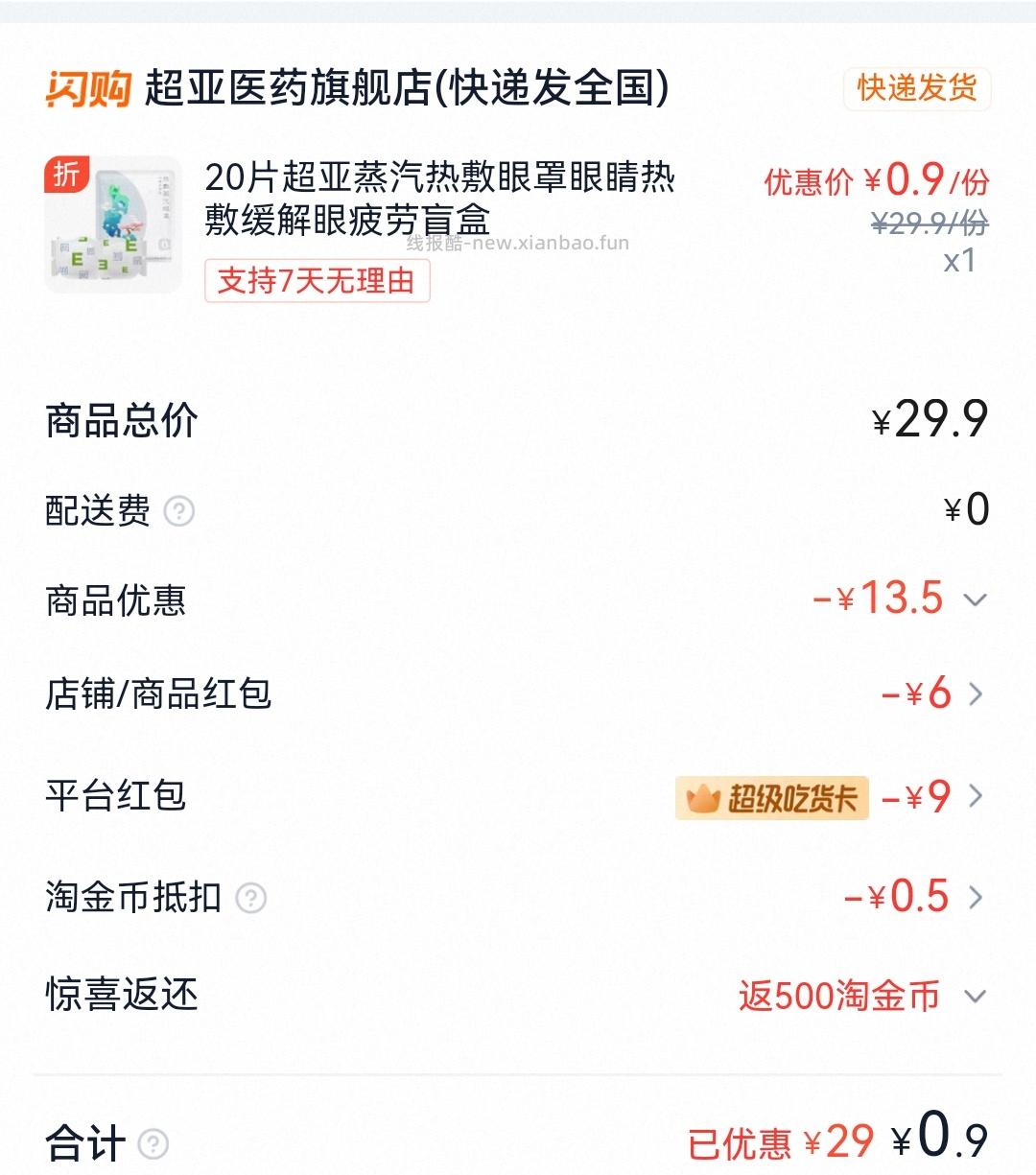This screenshot has width=1036, height=1175.
Task: Click the 支持7天无理由 return policy tag
Action: (x=317, y=281)
